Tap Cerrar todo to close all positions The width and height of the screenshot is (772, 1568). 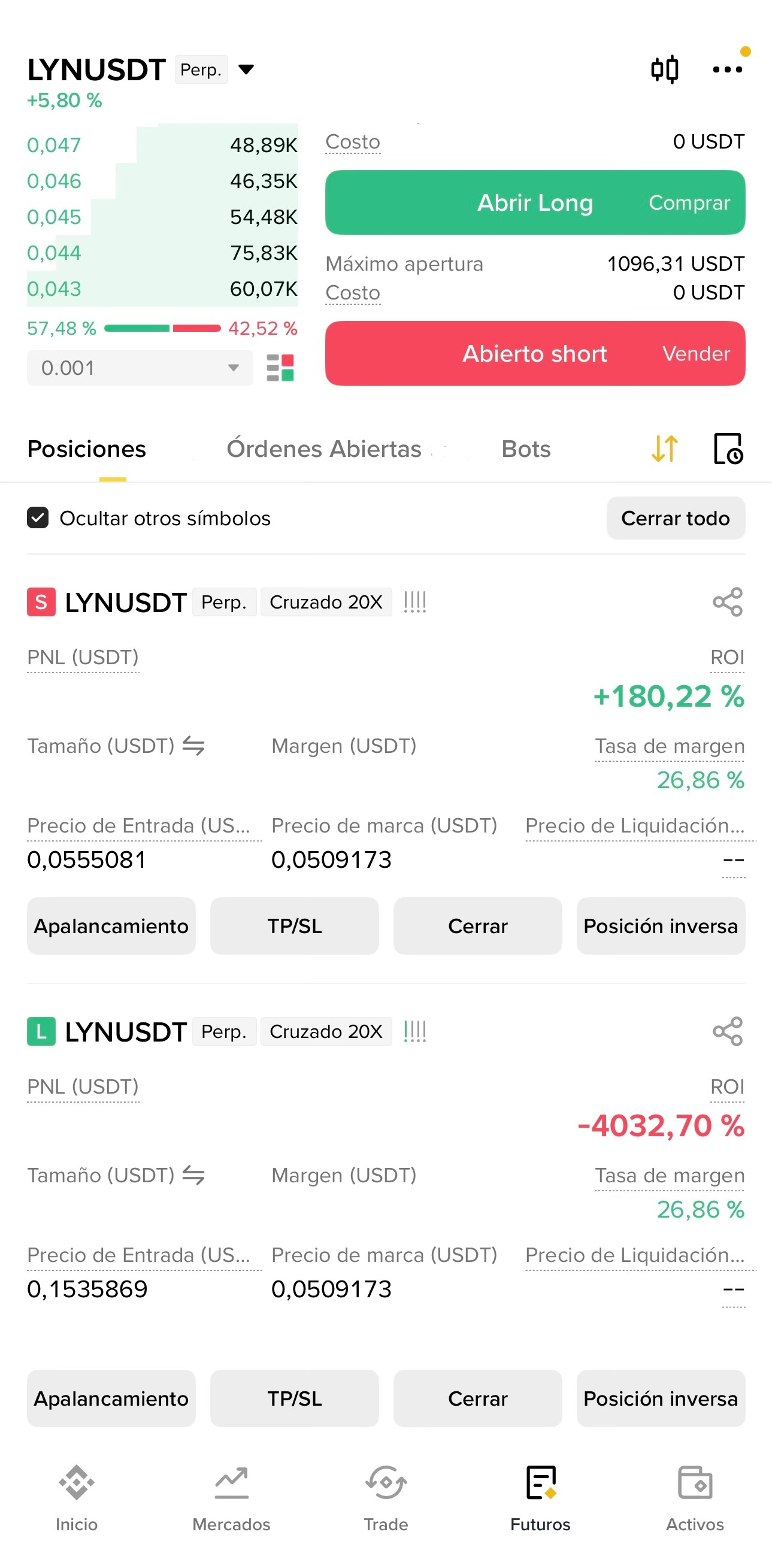676,518
